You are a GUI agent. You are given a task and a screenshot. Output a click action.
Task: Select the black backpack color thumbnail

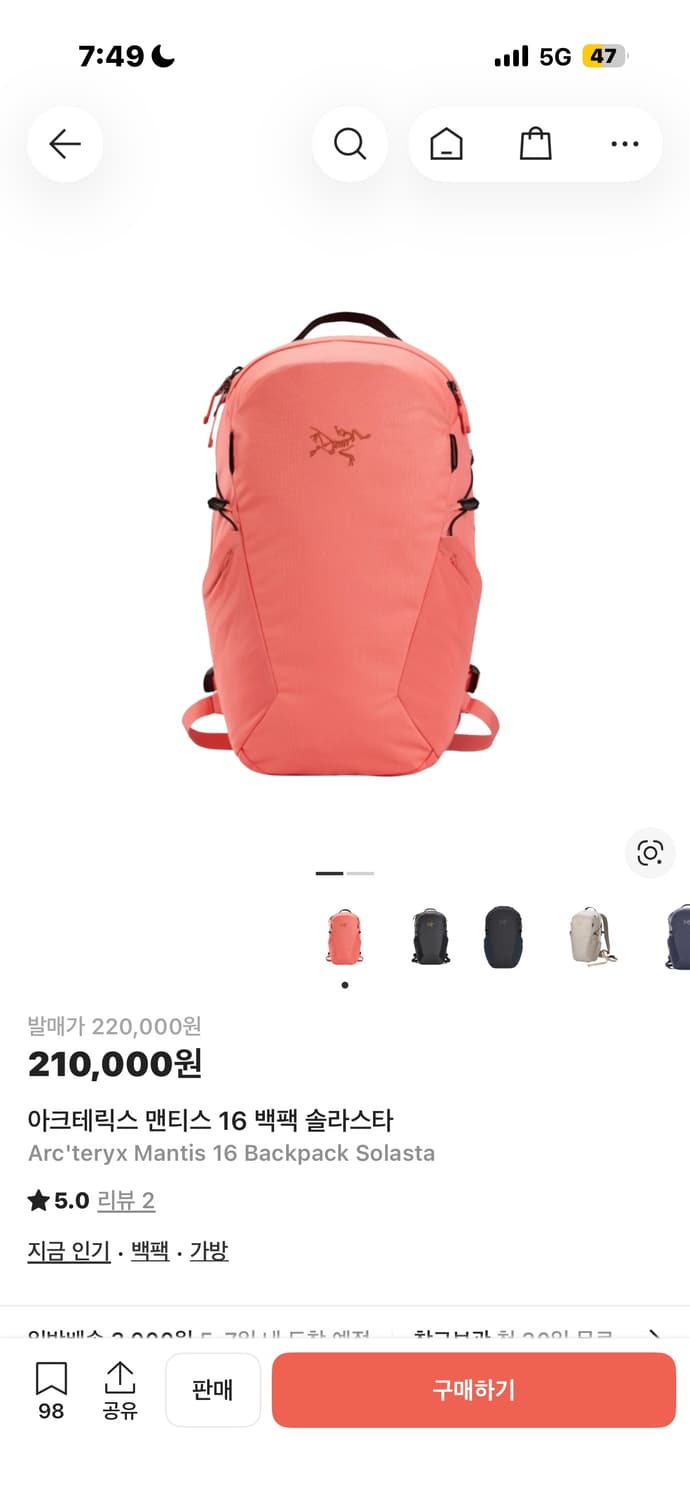(x=430, y=937)
